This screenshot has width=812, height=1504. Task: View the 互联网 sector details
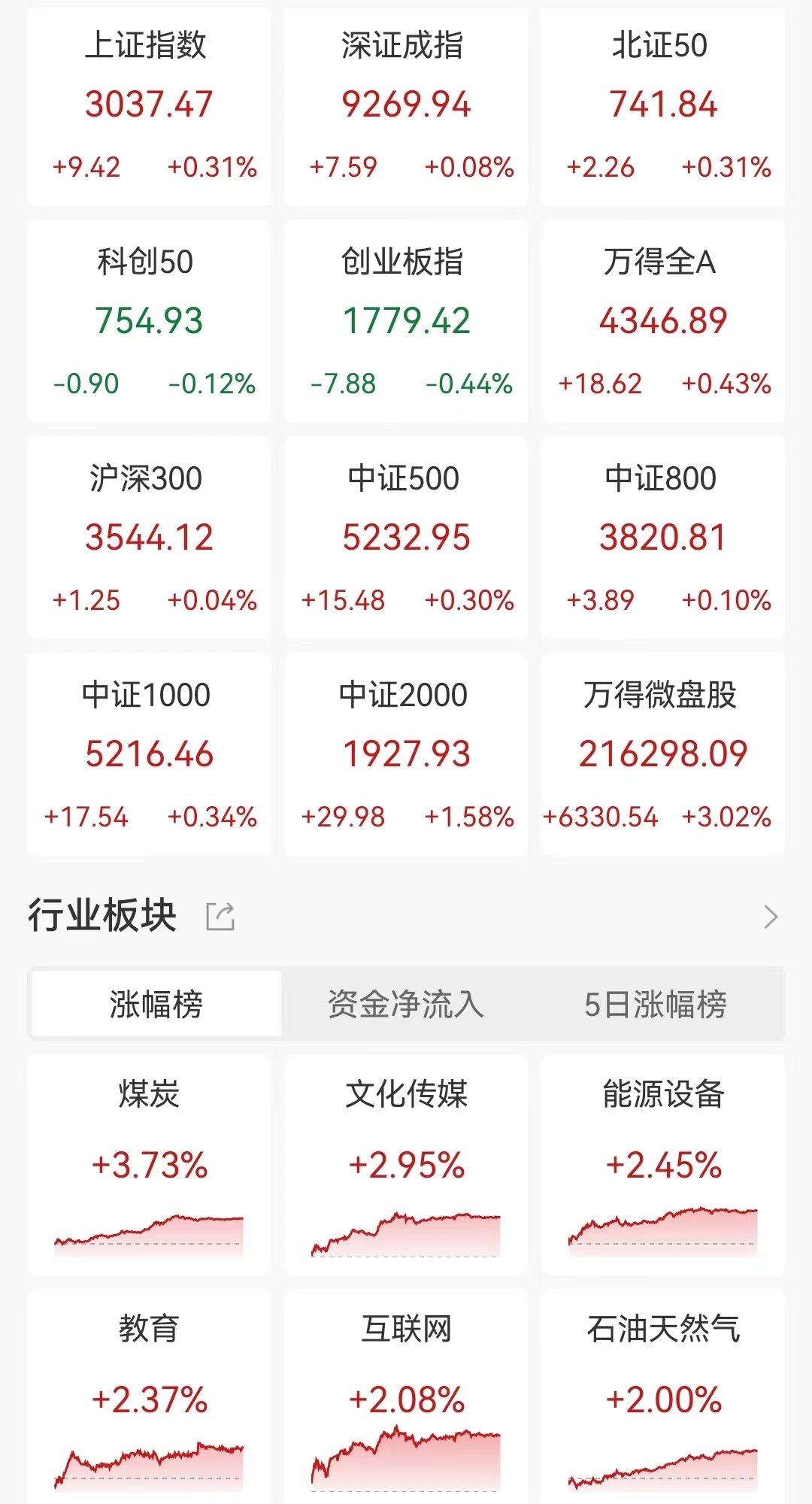(406, 1397)
